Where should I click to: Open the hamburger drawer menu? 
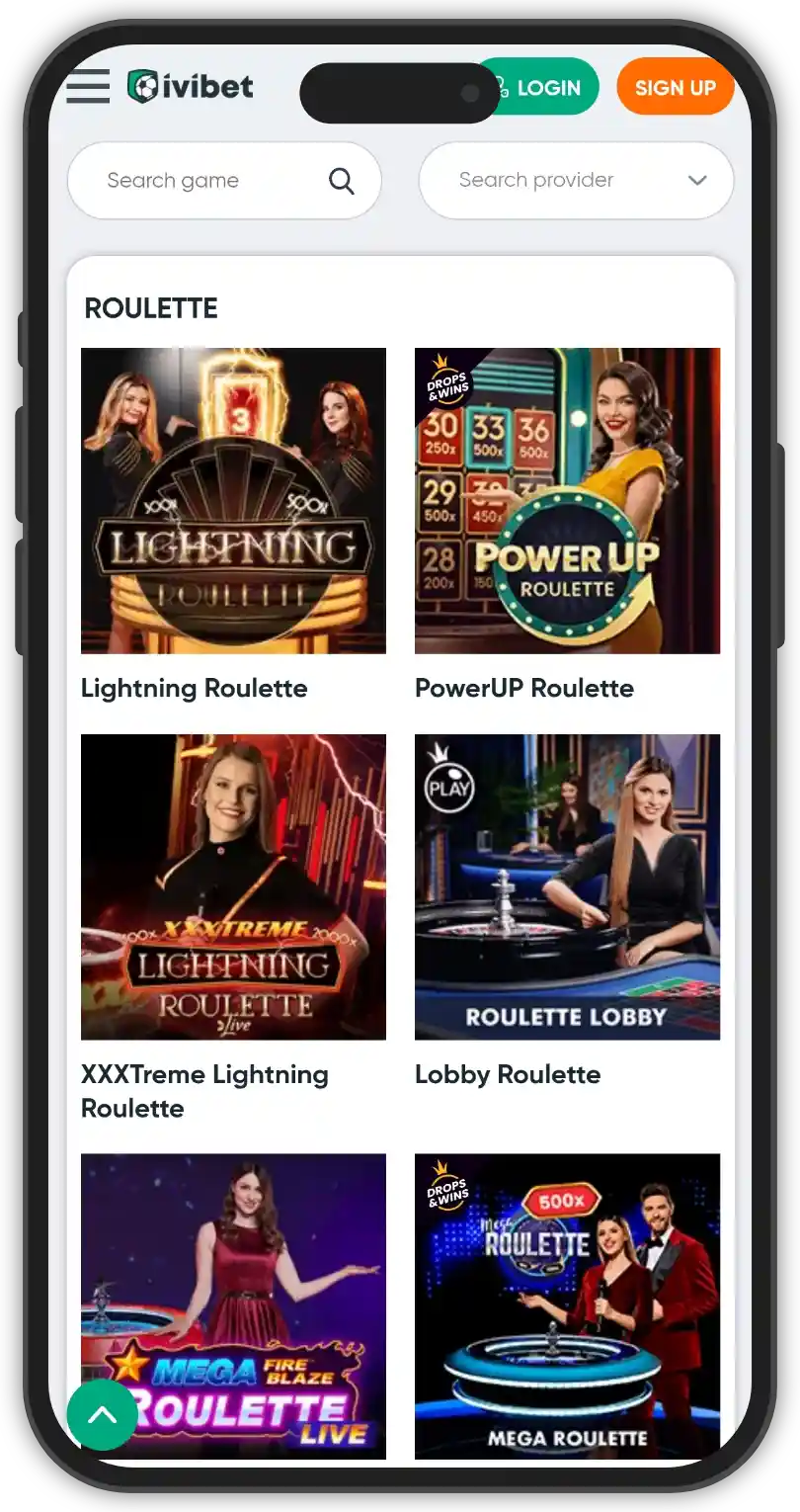pyautogui.click(x=88, y=87)
